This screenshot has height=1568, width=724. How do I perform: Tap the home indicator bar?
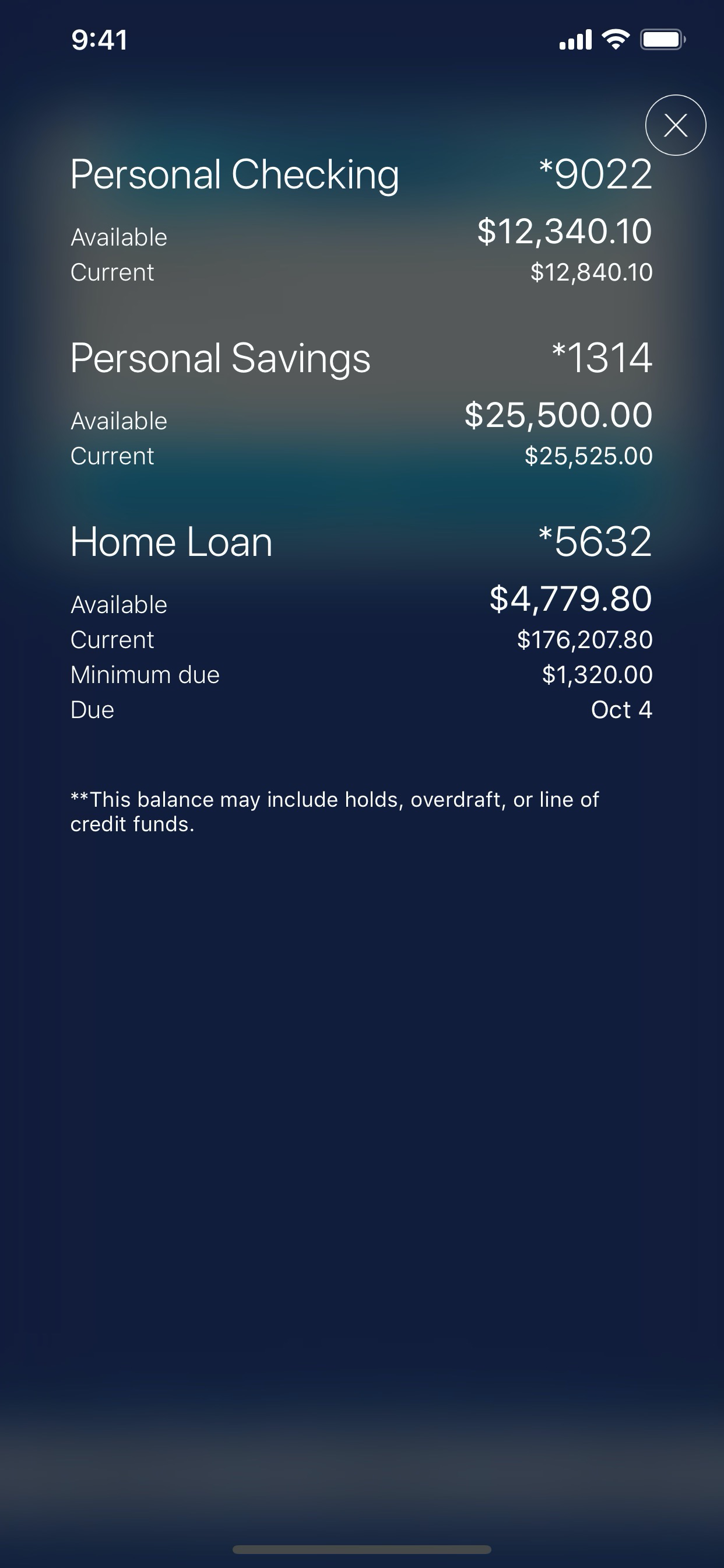[362, 1549]
